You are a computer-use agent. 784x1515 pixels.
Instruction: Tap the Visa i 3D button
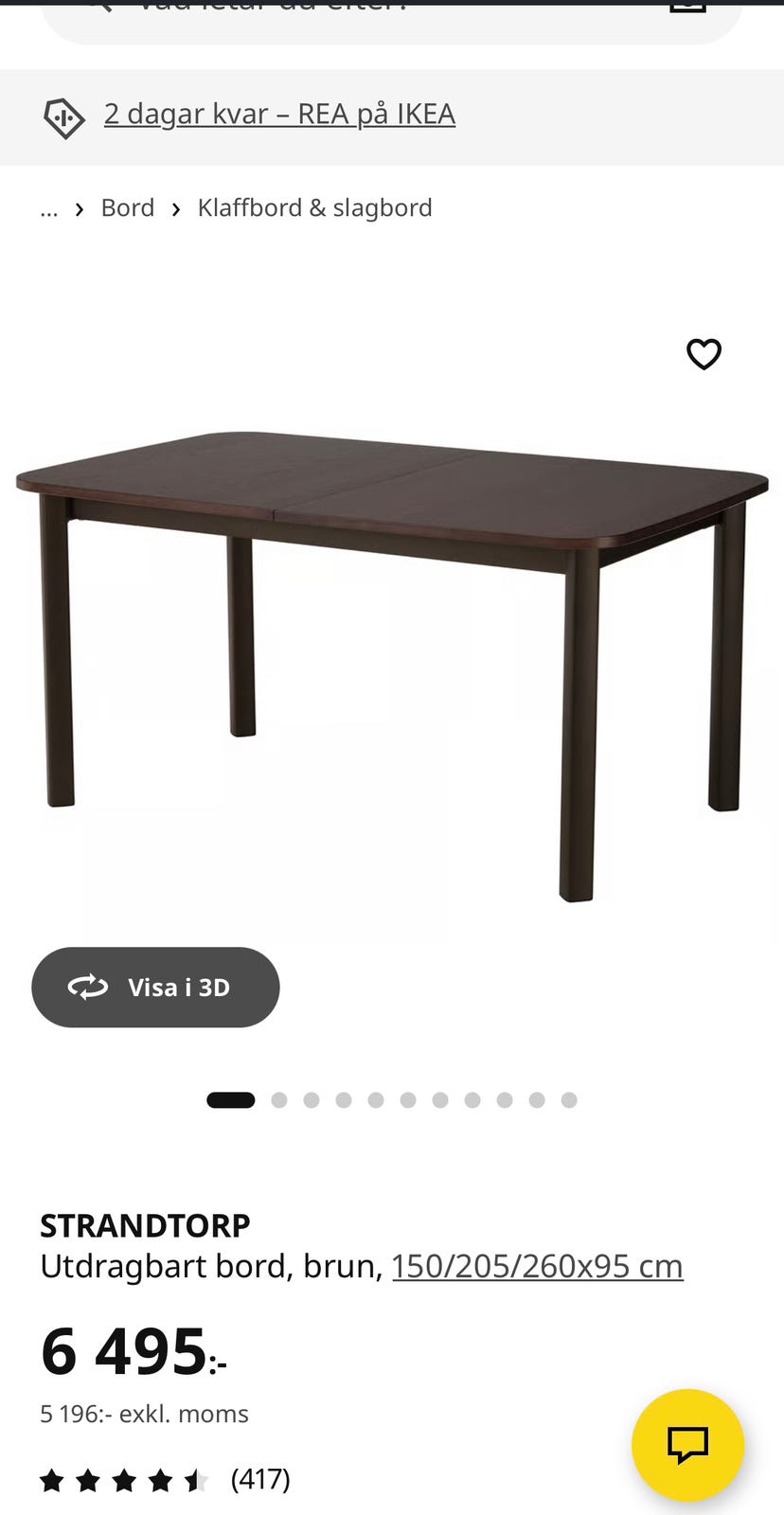pos(155,988)
